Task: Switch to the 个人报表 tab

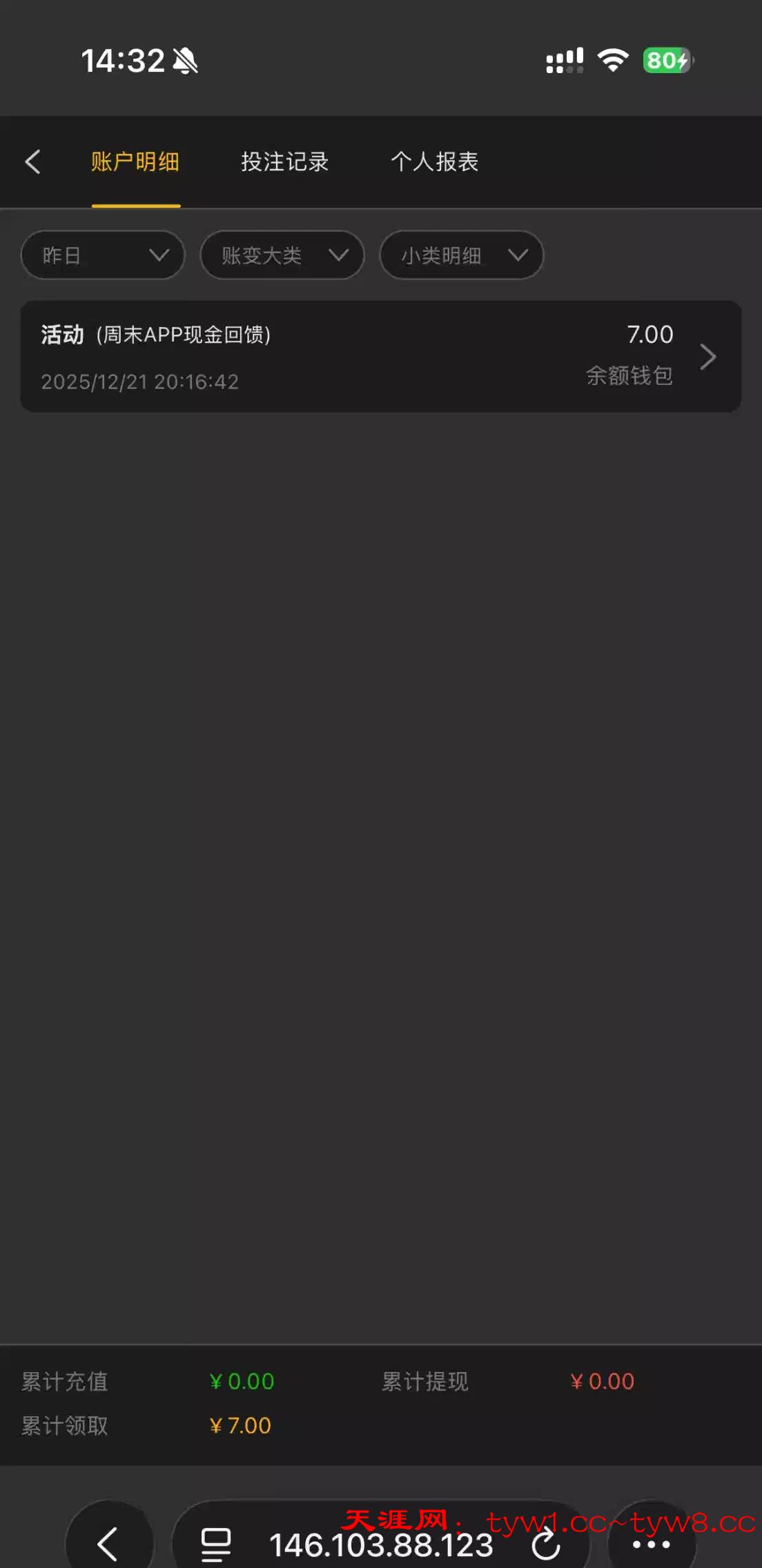Action: pos(434,162)
